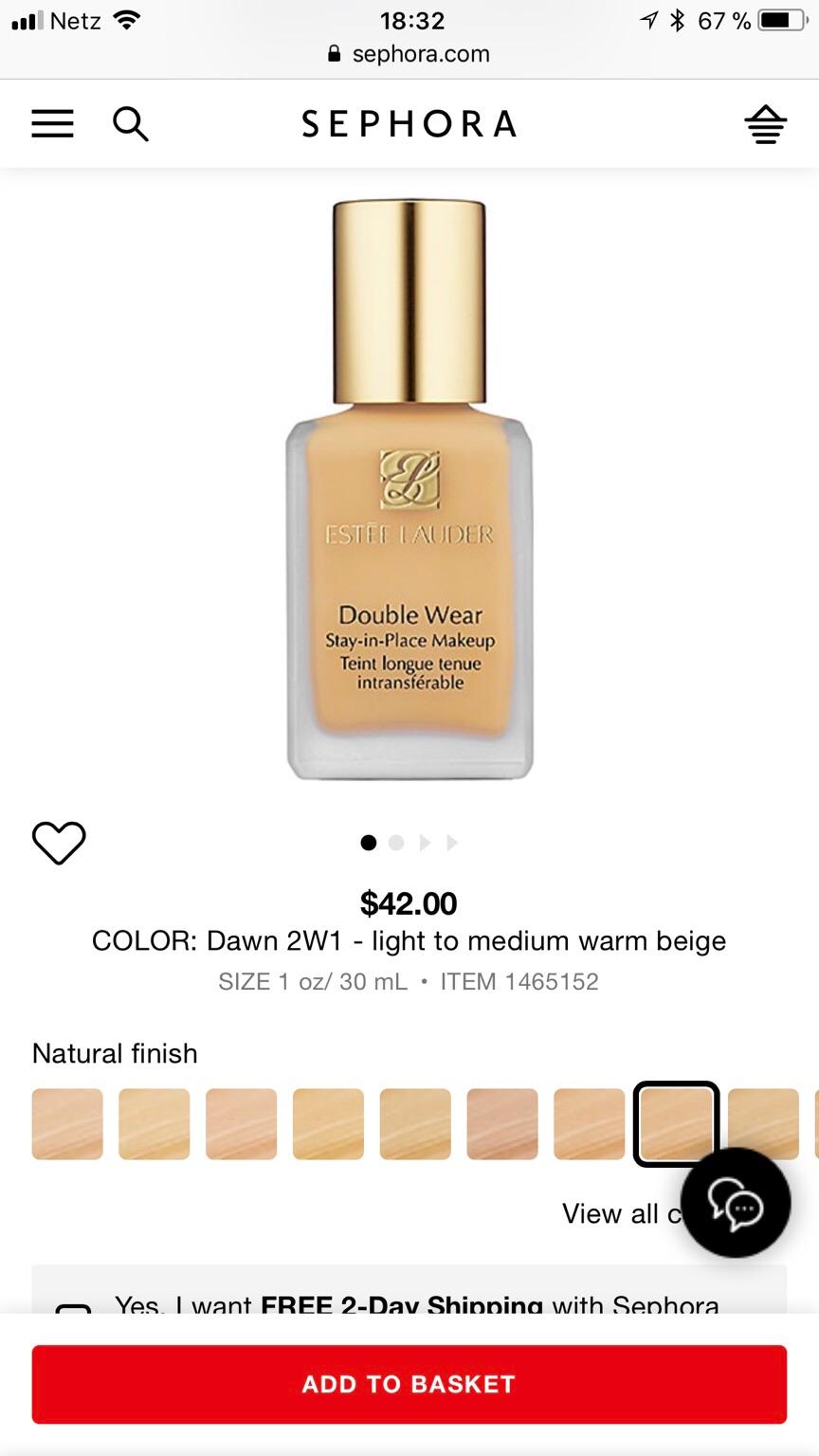Viewport: 819px width, 1456px height.
Task: Select the third foundation shade swatch
Action: 242,1124
